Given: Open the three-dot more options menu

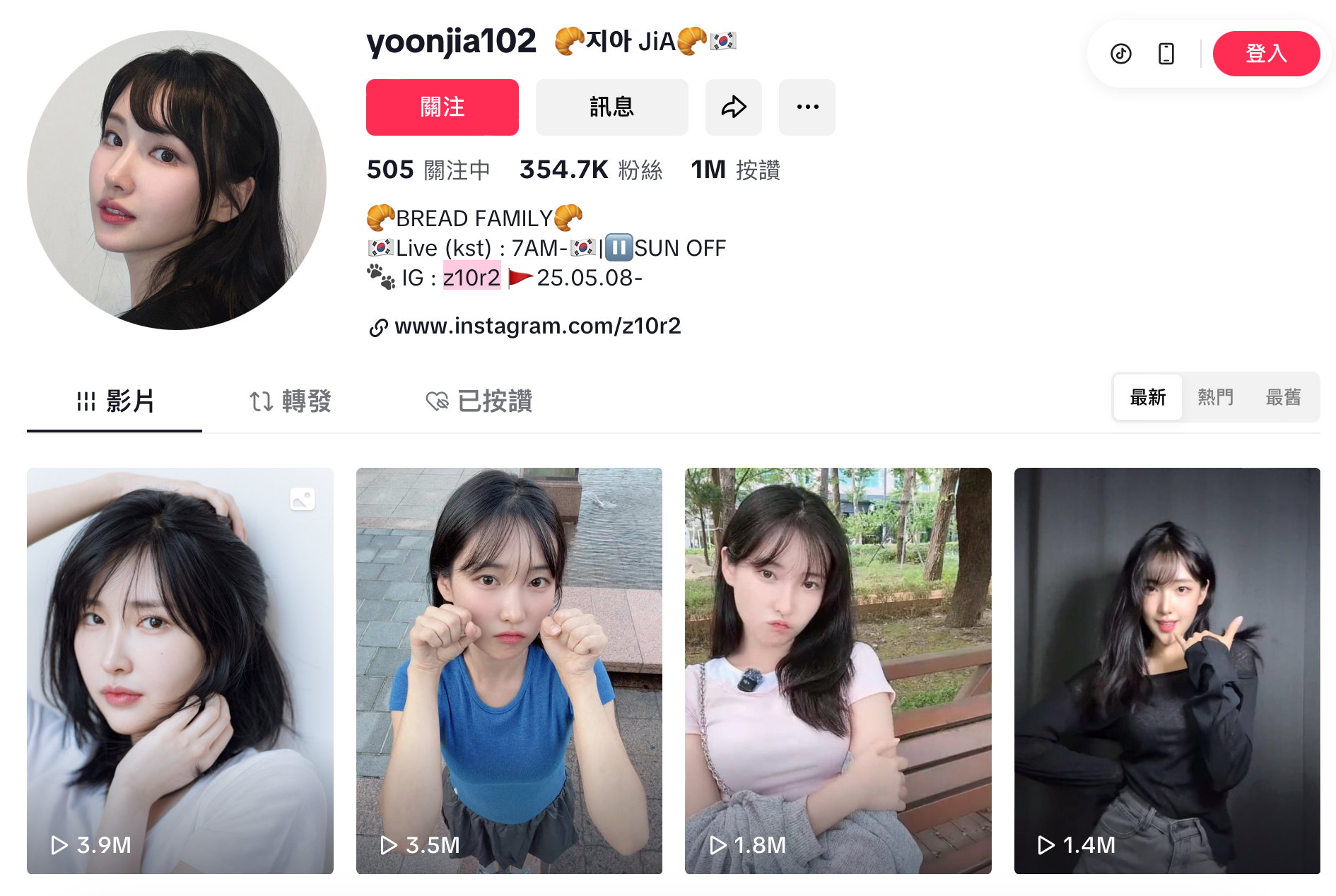Looking at the screenshot, I should pos(807,107).
